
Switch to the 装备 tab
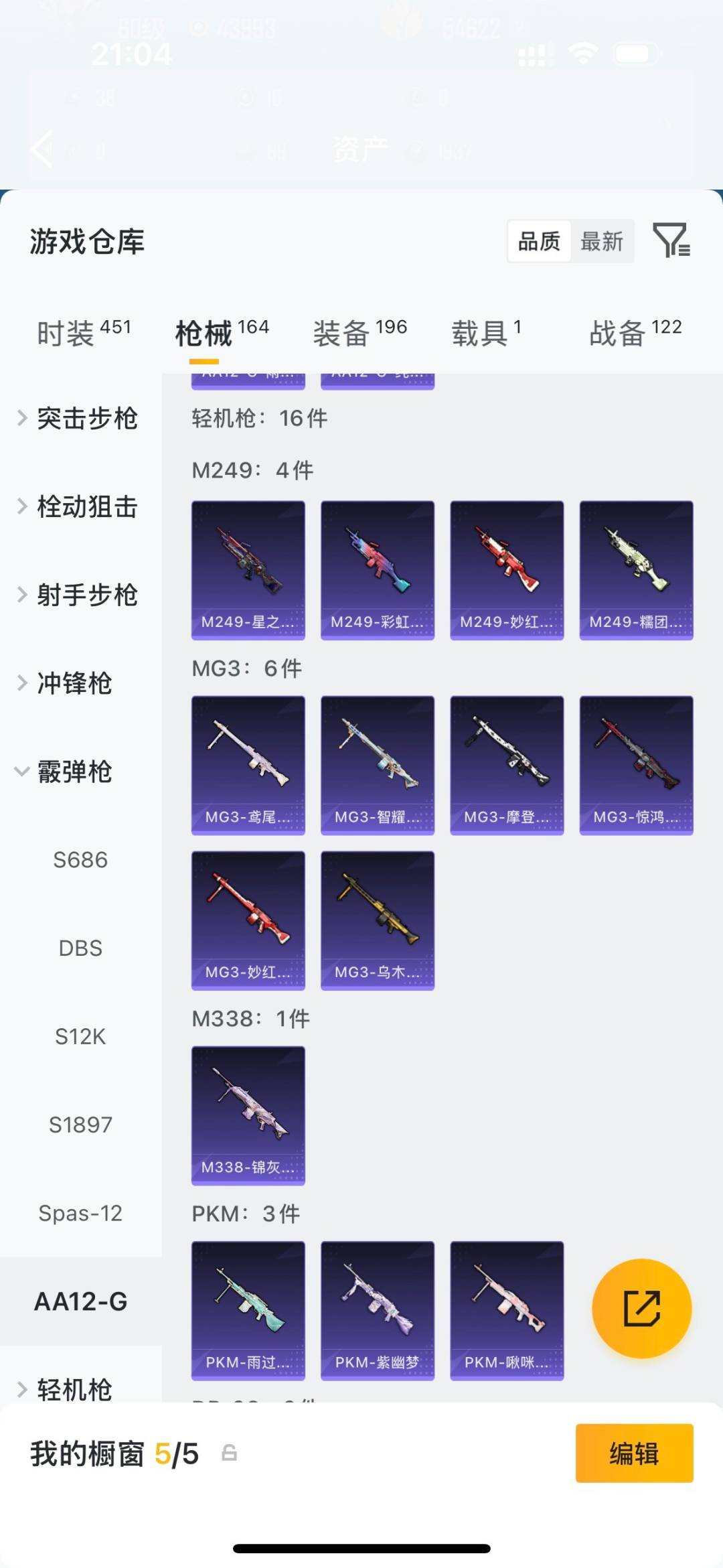(x=341, y=333)
